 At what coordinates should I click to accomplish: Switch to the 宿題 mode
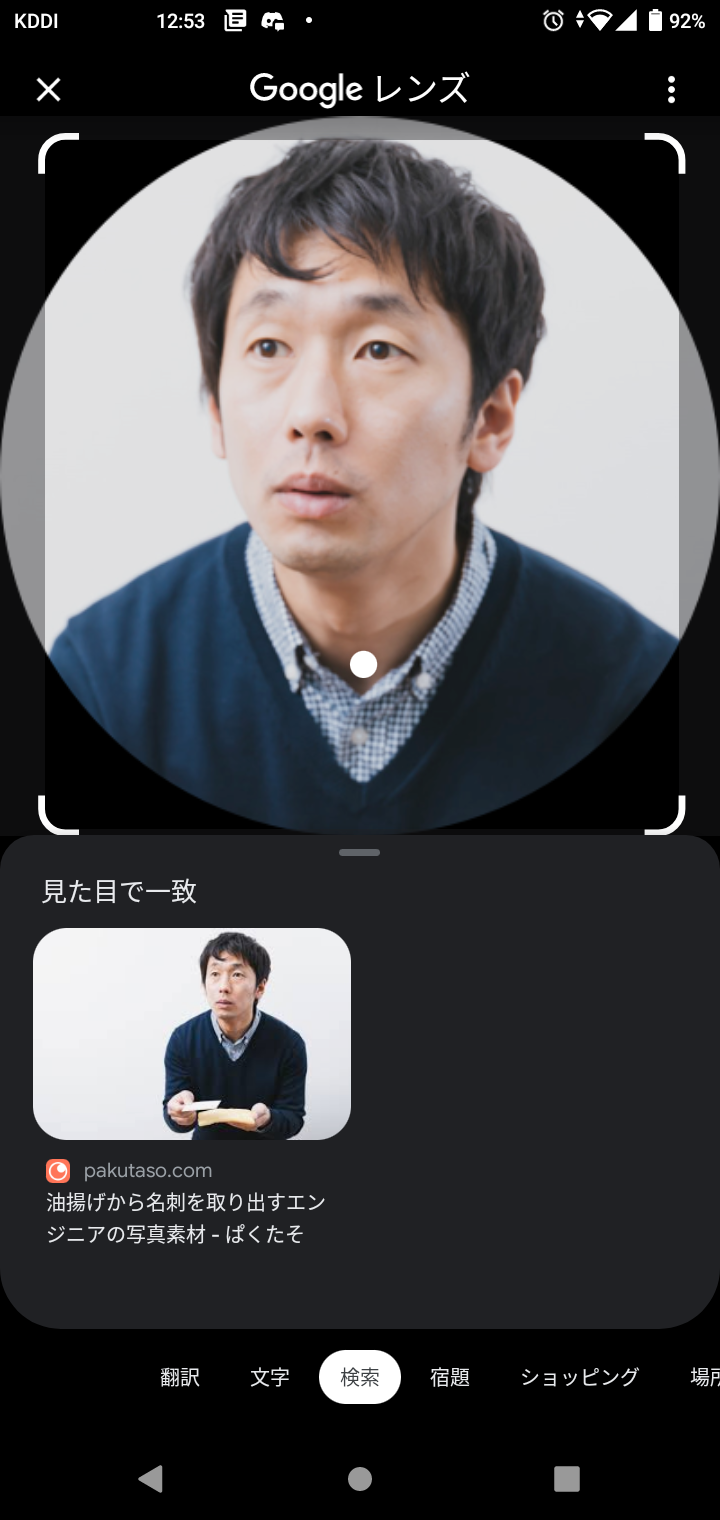click(x=450, y=1377)
